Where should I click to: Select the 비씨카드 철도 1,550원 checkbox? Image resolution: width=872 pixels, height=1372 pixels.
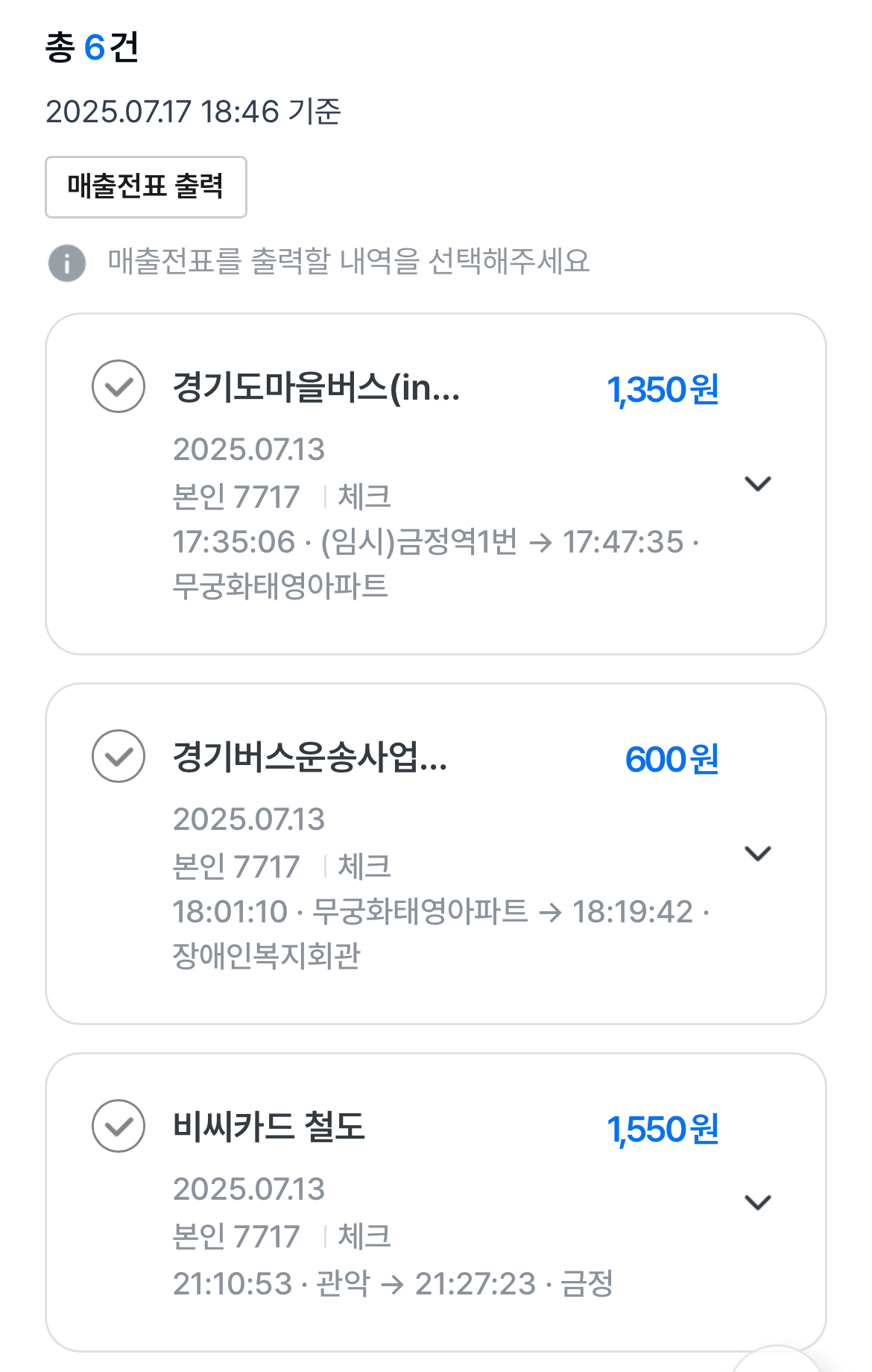[119, 1126]
